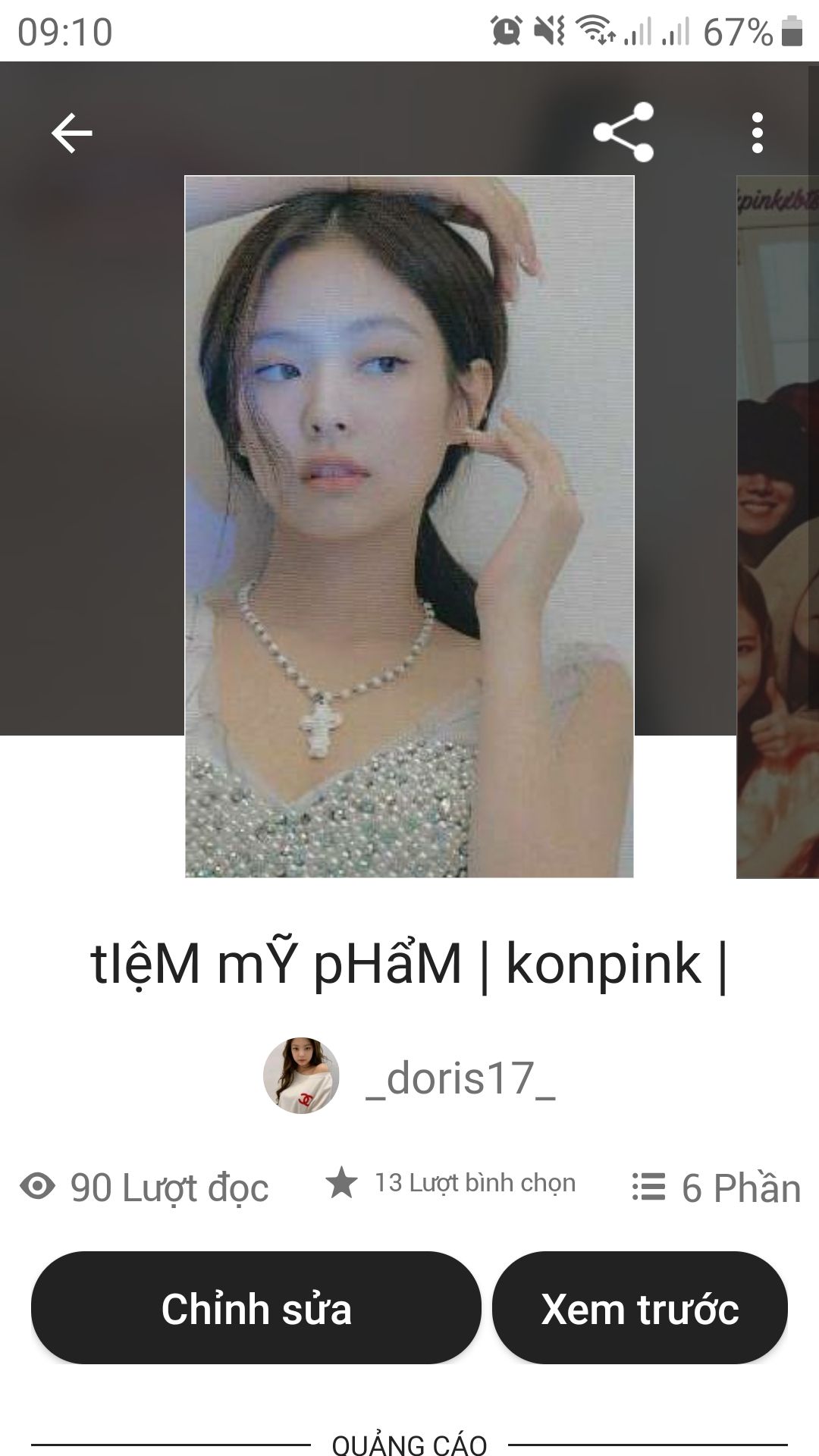The width and height of the screenshot is (819, 1456).
Task: Open the 6 Phần chapter list
Action: coord(717,1188)
